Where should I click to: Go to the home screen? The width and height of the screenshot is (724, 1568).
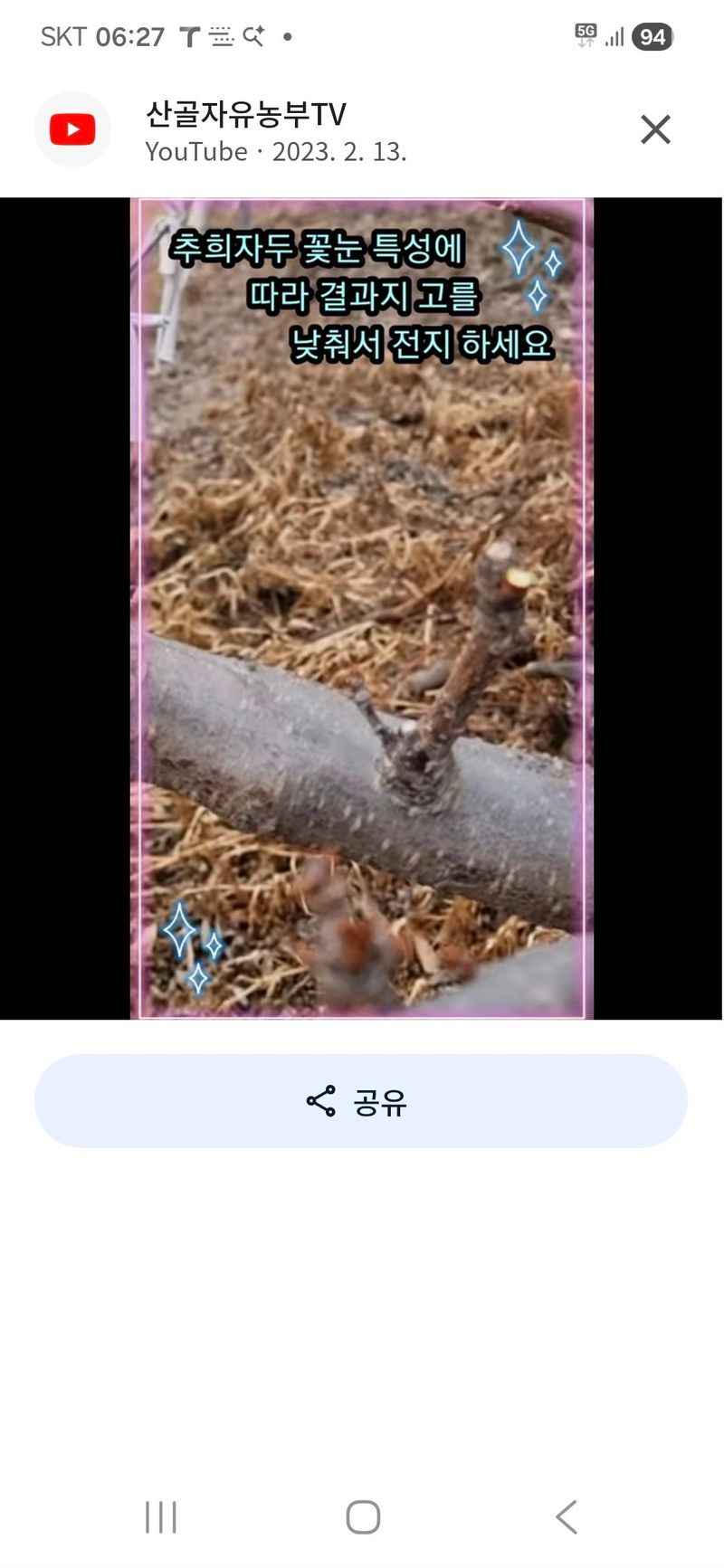point(363,1517)
